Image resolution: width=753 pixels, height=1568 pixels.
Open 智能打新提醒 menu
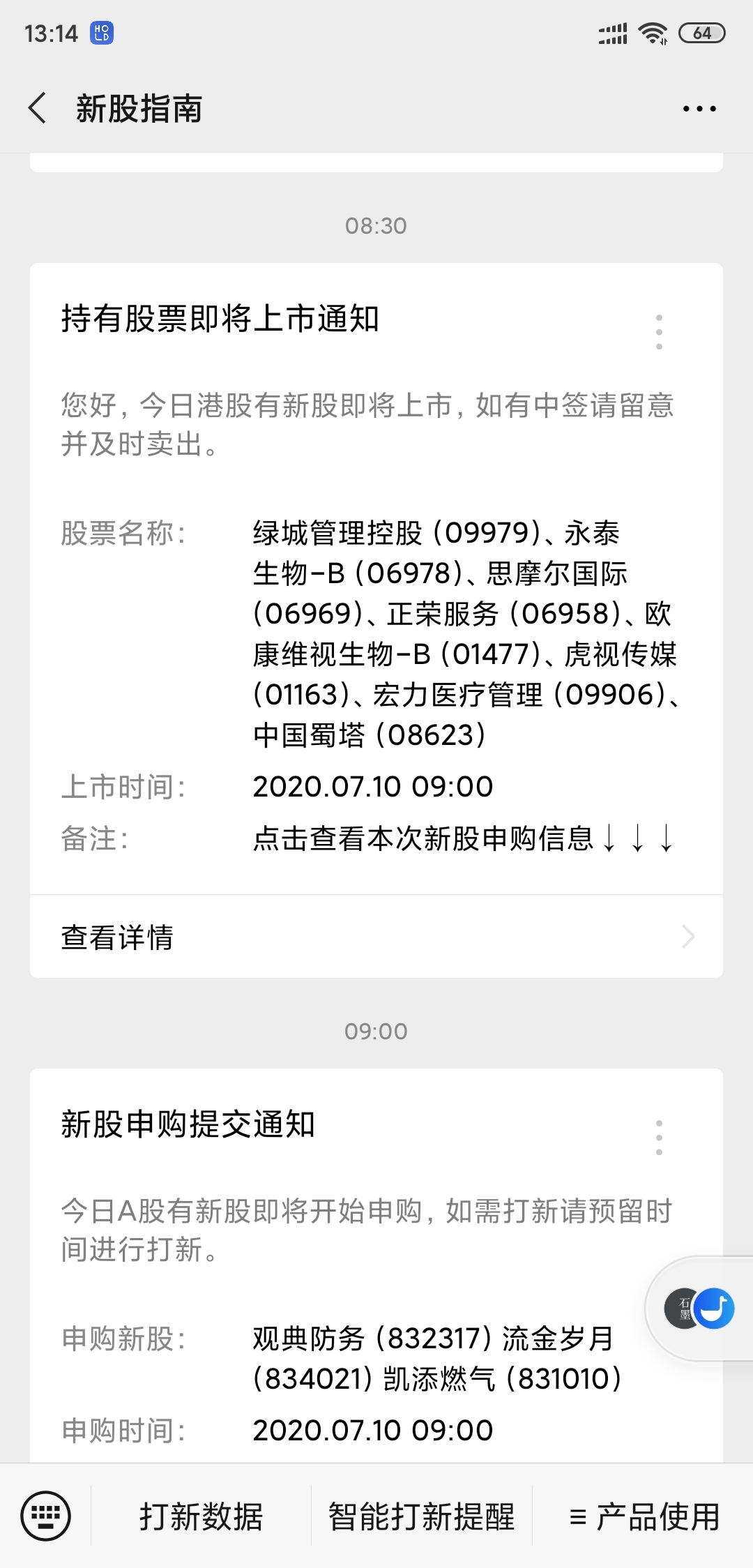point(421,1516)
